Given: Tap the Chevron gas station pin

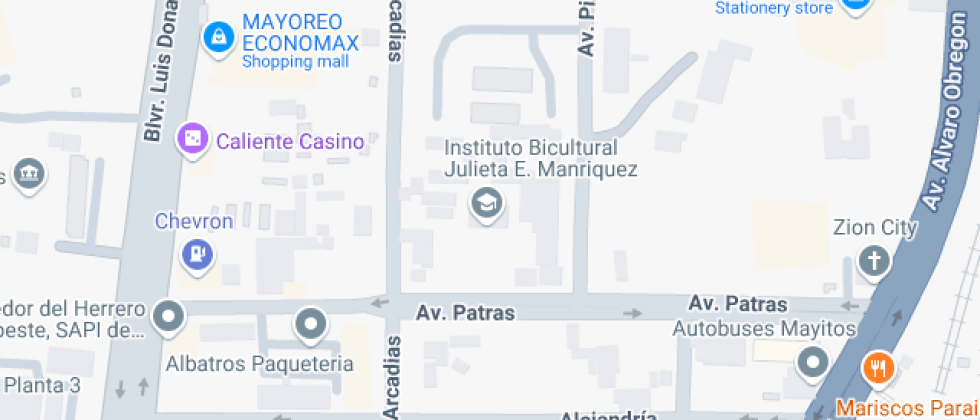Looking at the screenshot, I should 198,256.
